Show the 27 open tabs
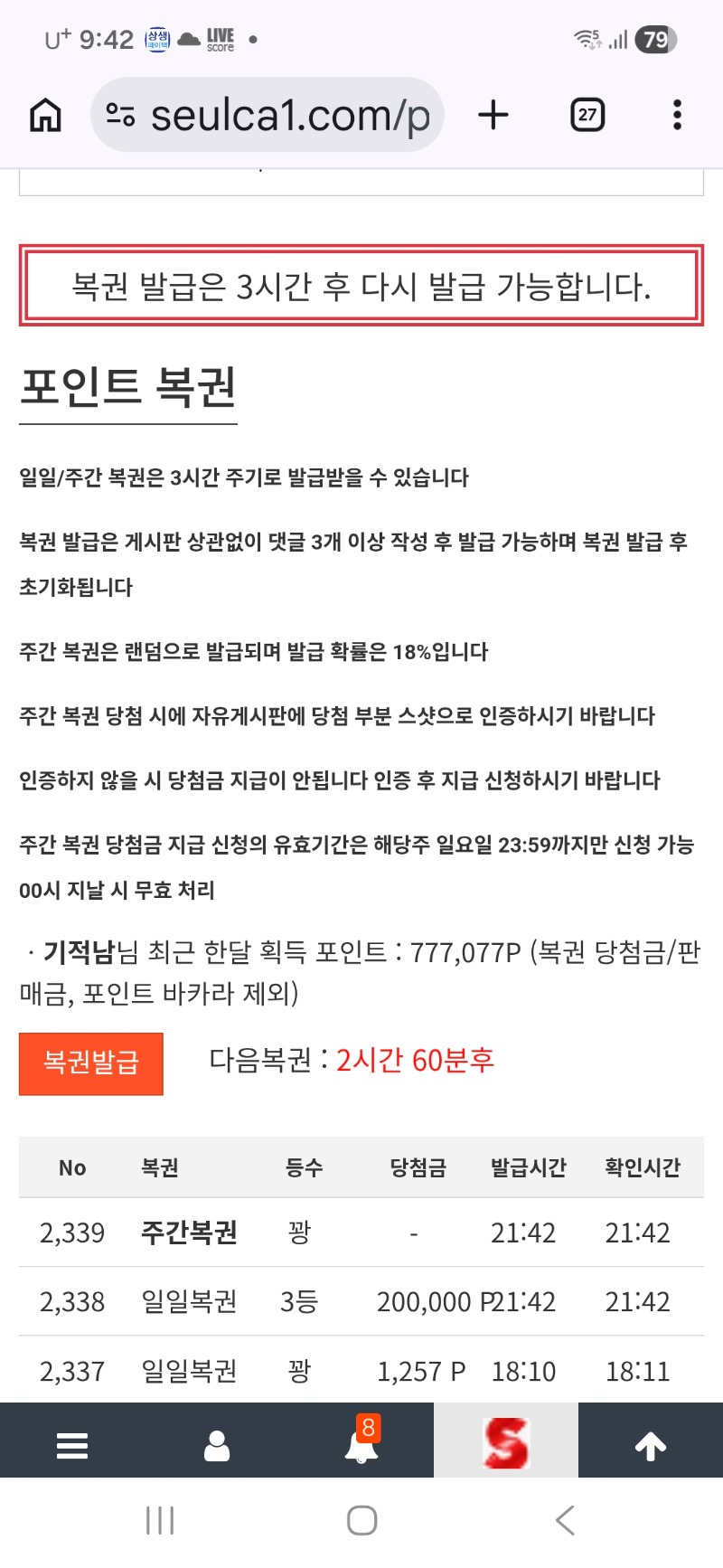The width and height of the screenshot is (723, 1568). point(587,115)
